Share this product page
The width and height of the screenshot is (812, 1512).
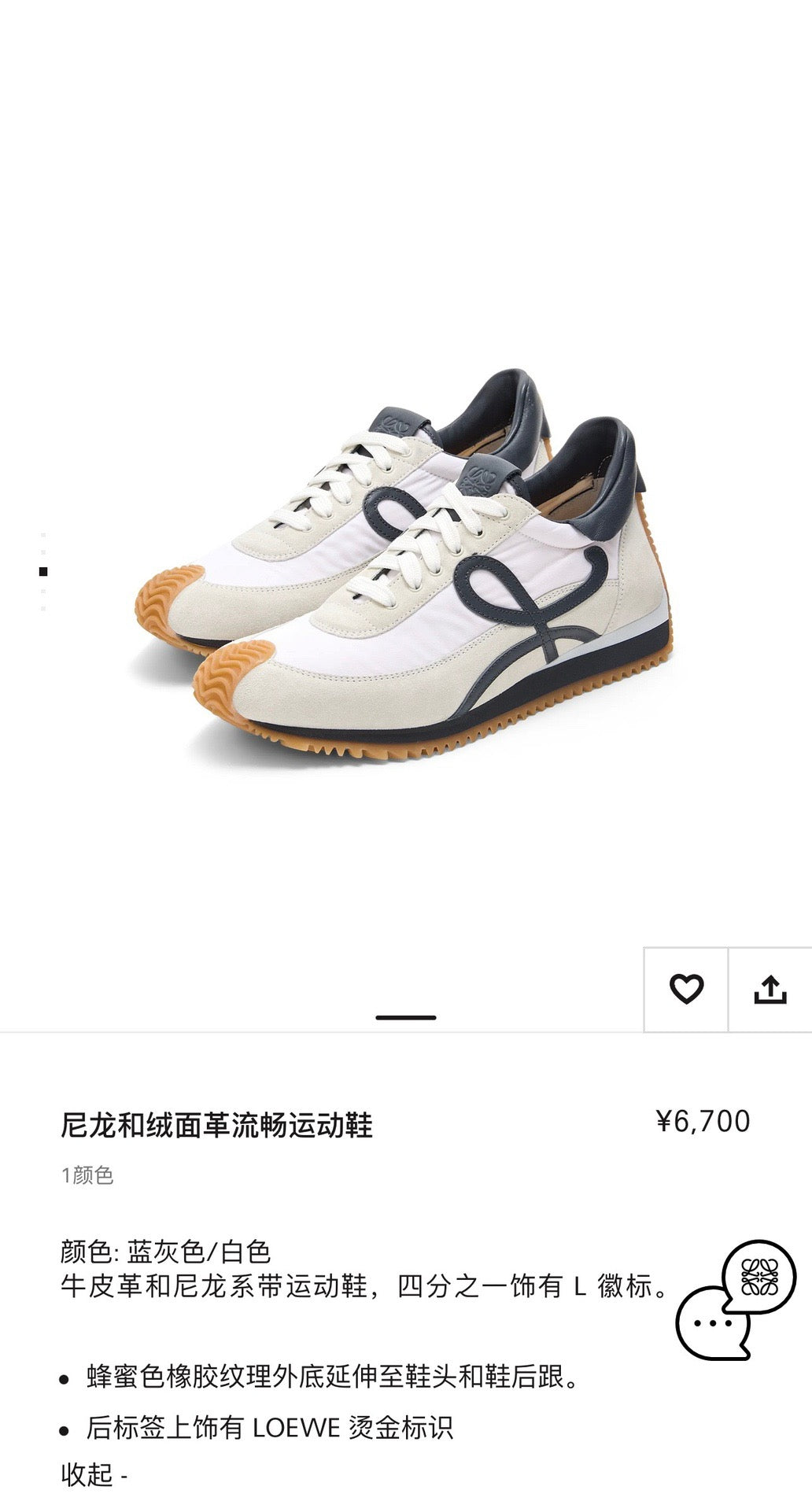point(770,989)
